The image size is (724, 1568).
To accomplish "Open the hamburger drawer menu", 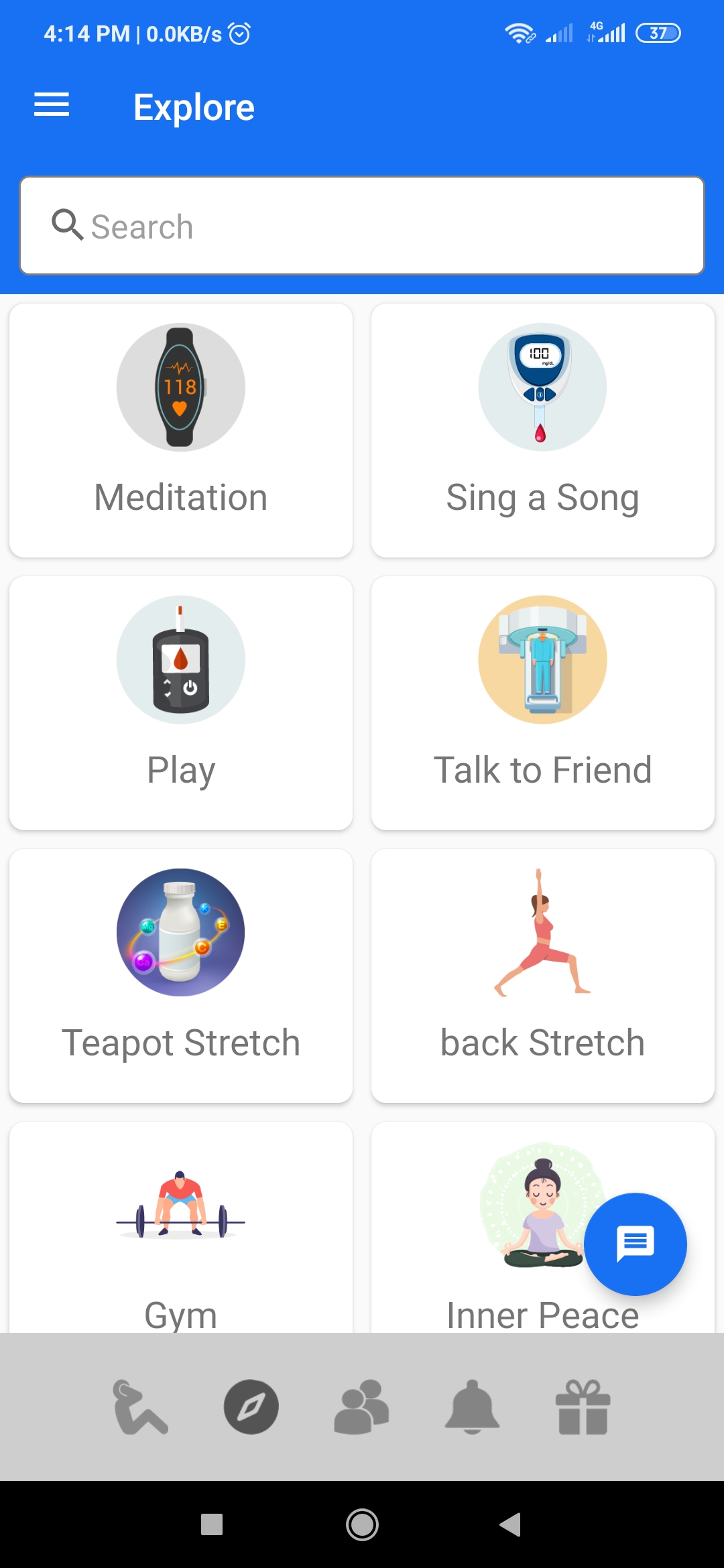I will coord(52,105).
